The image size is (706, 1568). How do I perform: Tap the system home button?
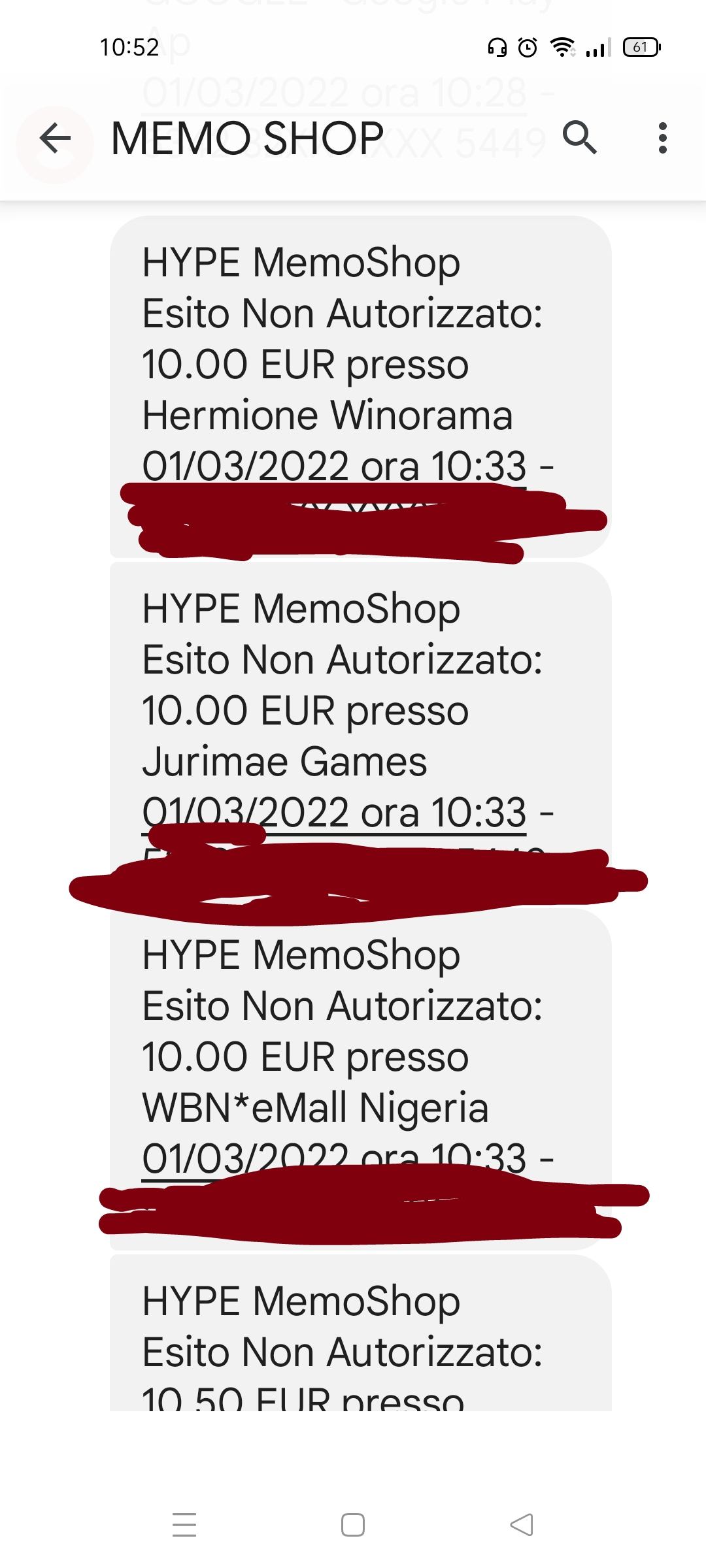click(353, 1525)
